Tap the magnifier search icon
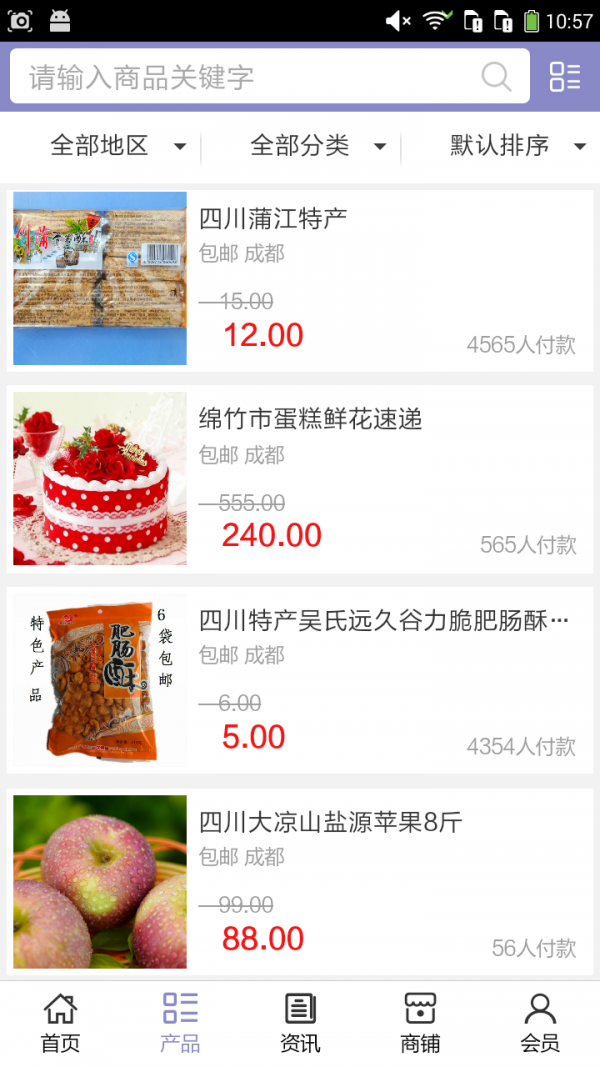Image resolution: width=600 pixels, height=1067 pixels. click(496, 77)
